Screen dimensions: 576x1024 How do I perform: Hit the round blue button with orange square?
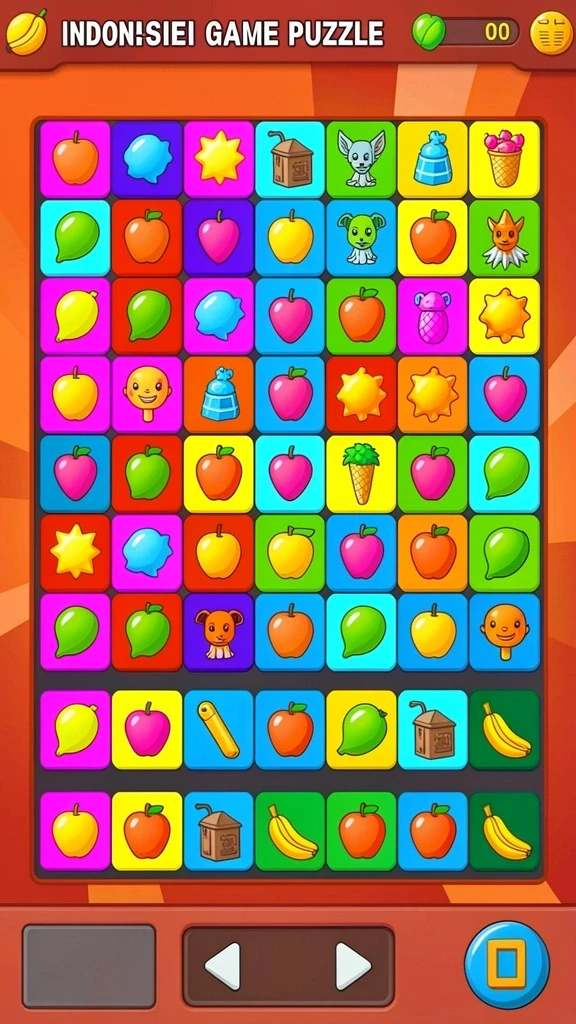pyautogui.click(x=507, y=965)
